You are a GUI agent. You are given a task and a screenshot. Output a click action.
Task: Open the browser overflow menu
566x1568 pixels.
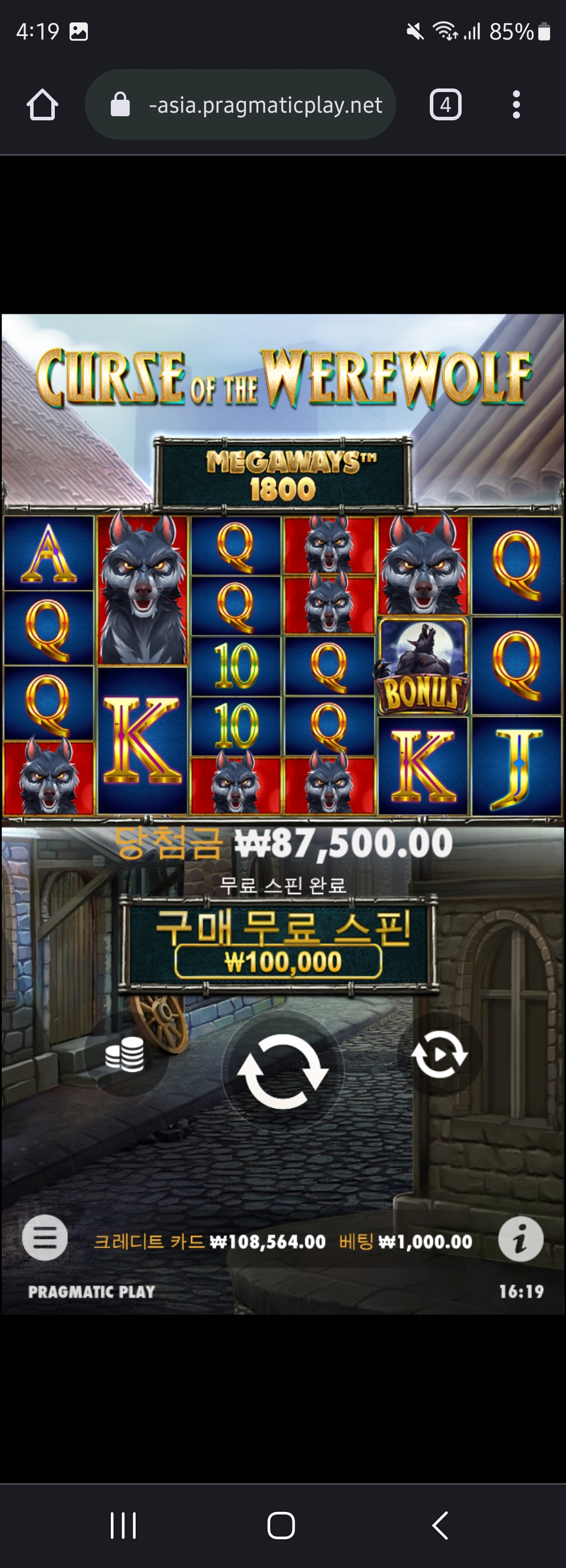point(516,104)
